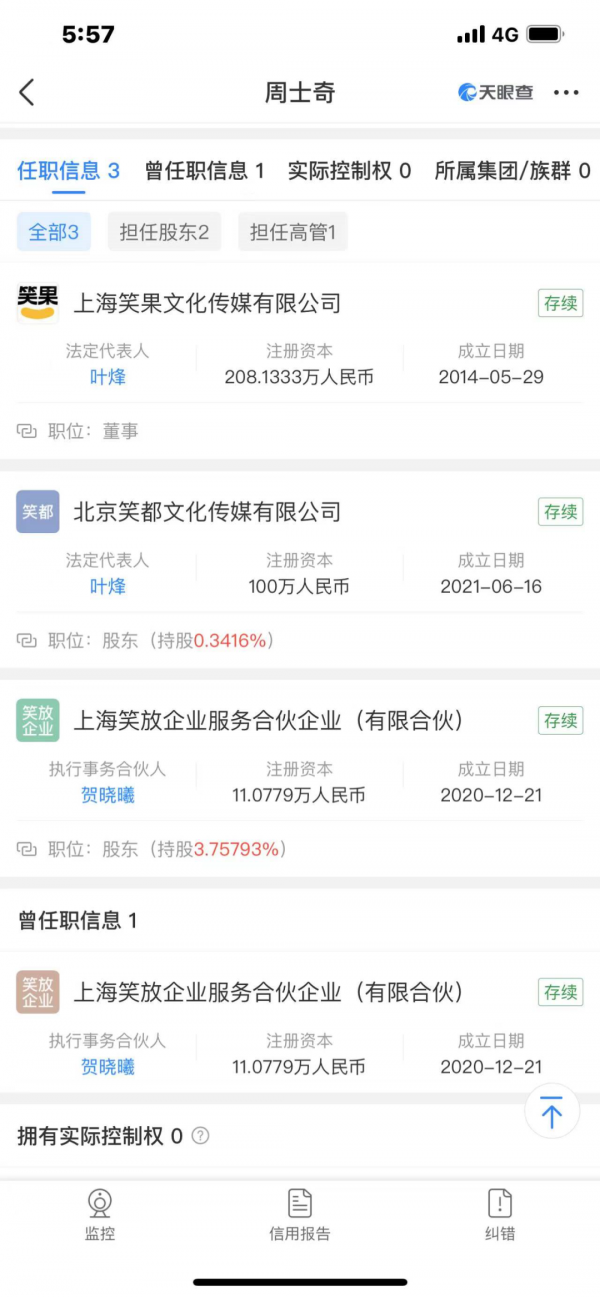Filter by 担任股东2 chip

[x=164, y=233]
